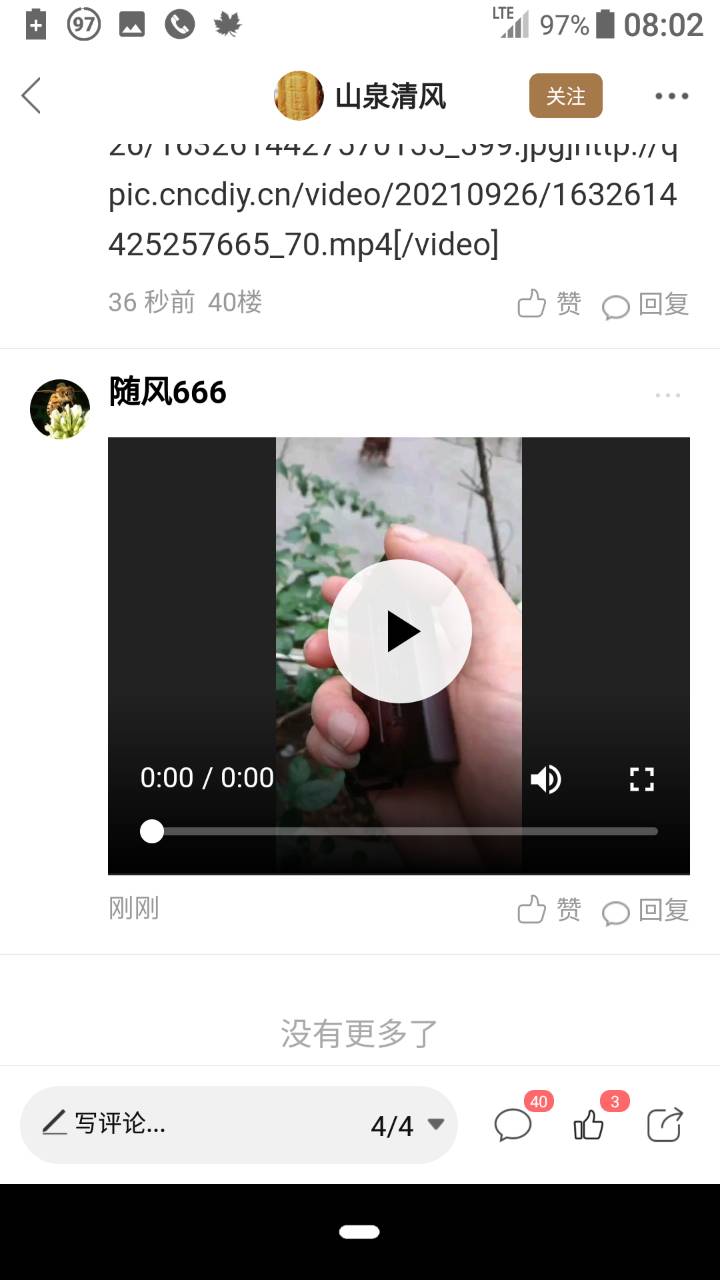720x1280 pixels.
Task: Tap the system home pill
Action: click(x=359, y=1232)
